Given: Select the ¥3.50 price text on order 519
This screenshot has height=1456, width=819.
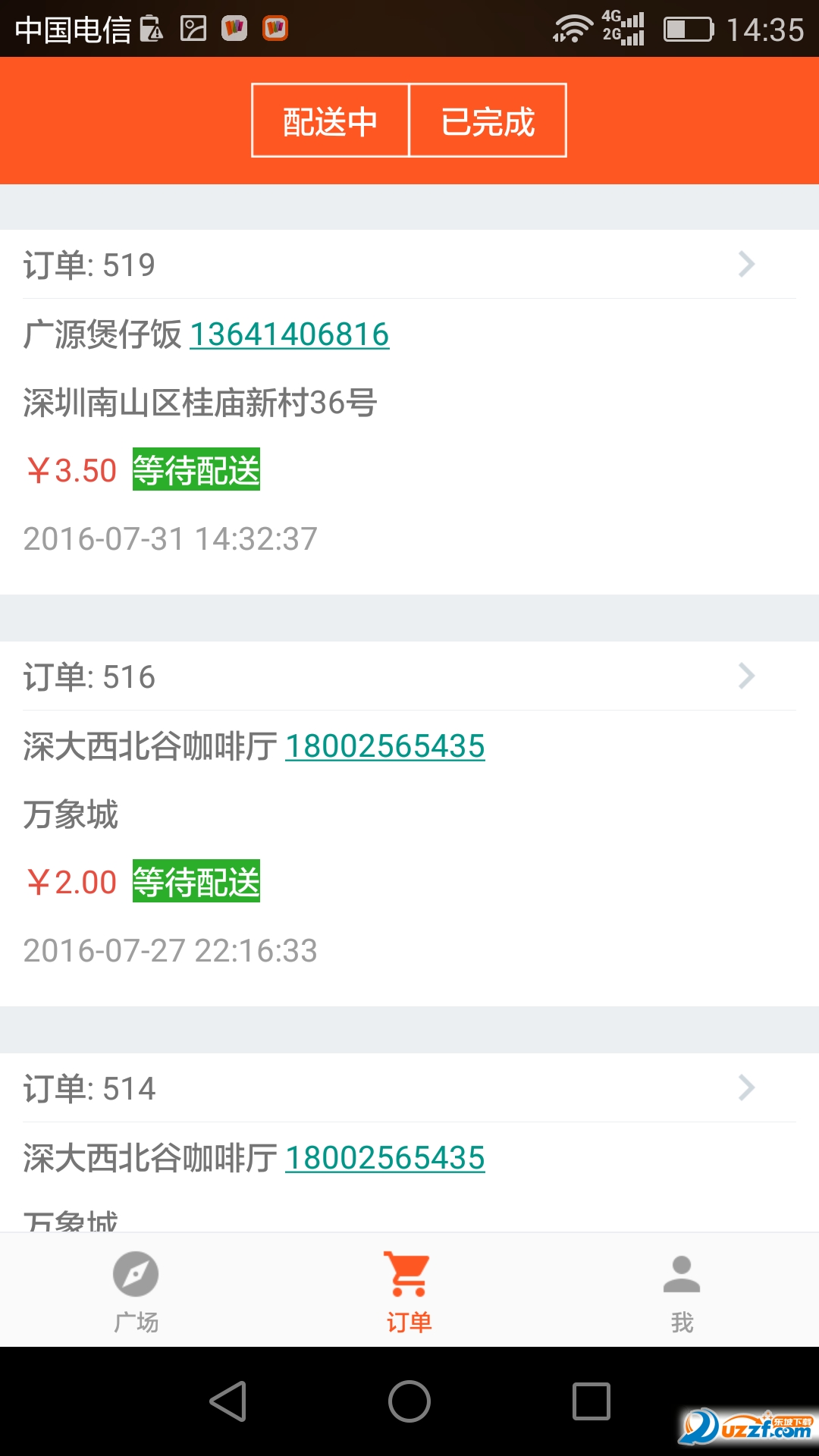Looking at the screenshot, I should 71,470.
